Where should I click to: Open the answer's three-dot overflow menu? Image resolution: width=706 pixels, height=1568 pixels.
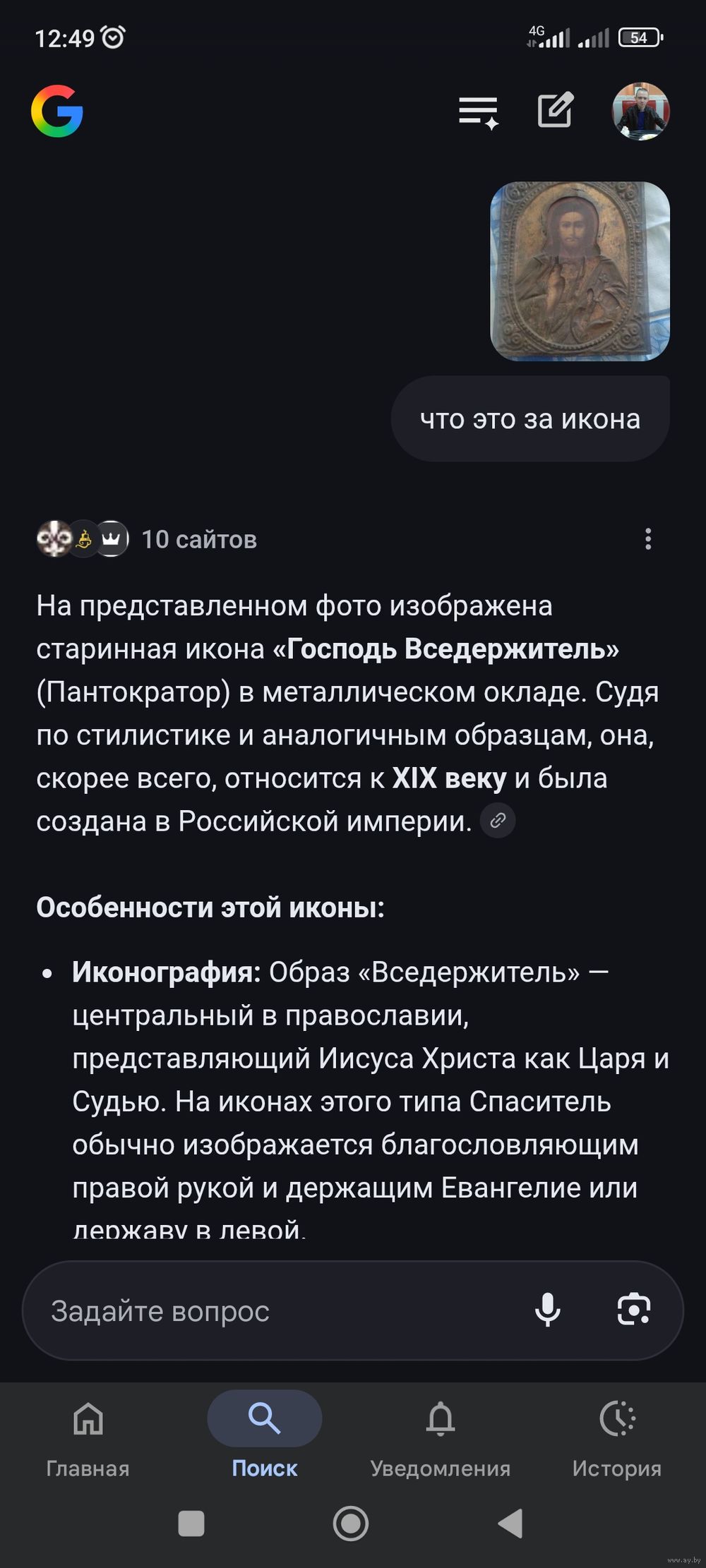tap(647, 539)
